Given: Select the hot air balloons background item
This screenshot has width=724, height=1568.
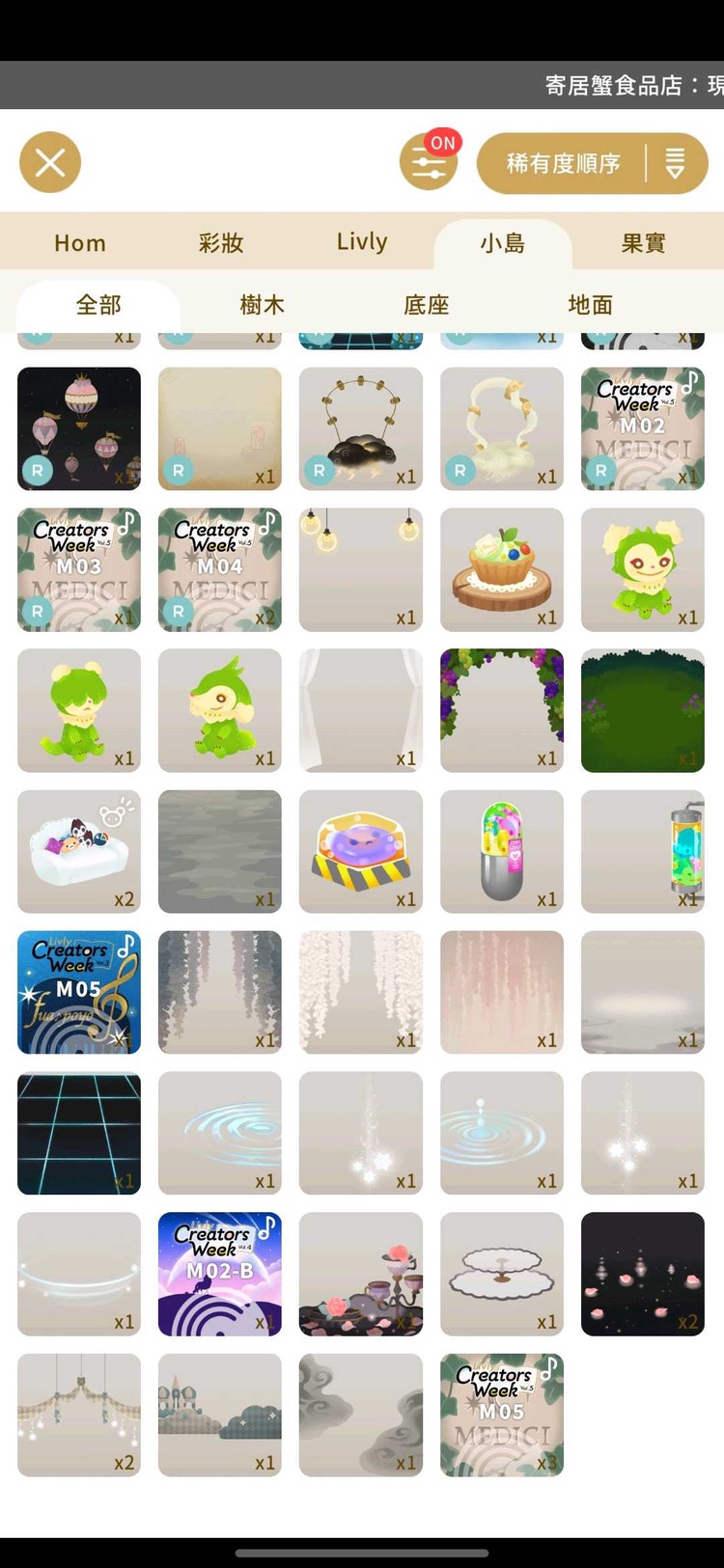Looking at the screenshot, I should click(79, 428).
